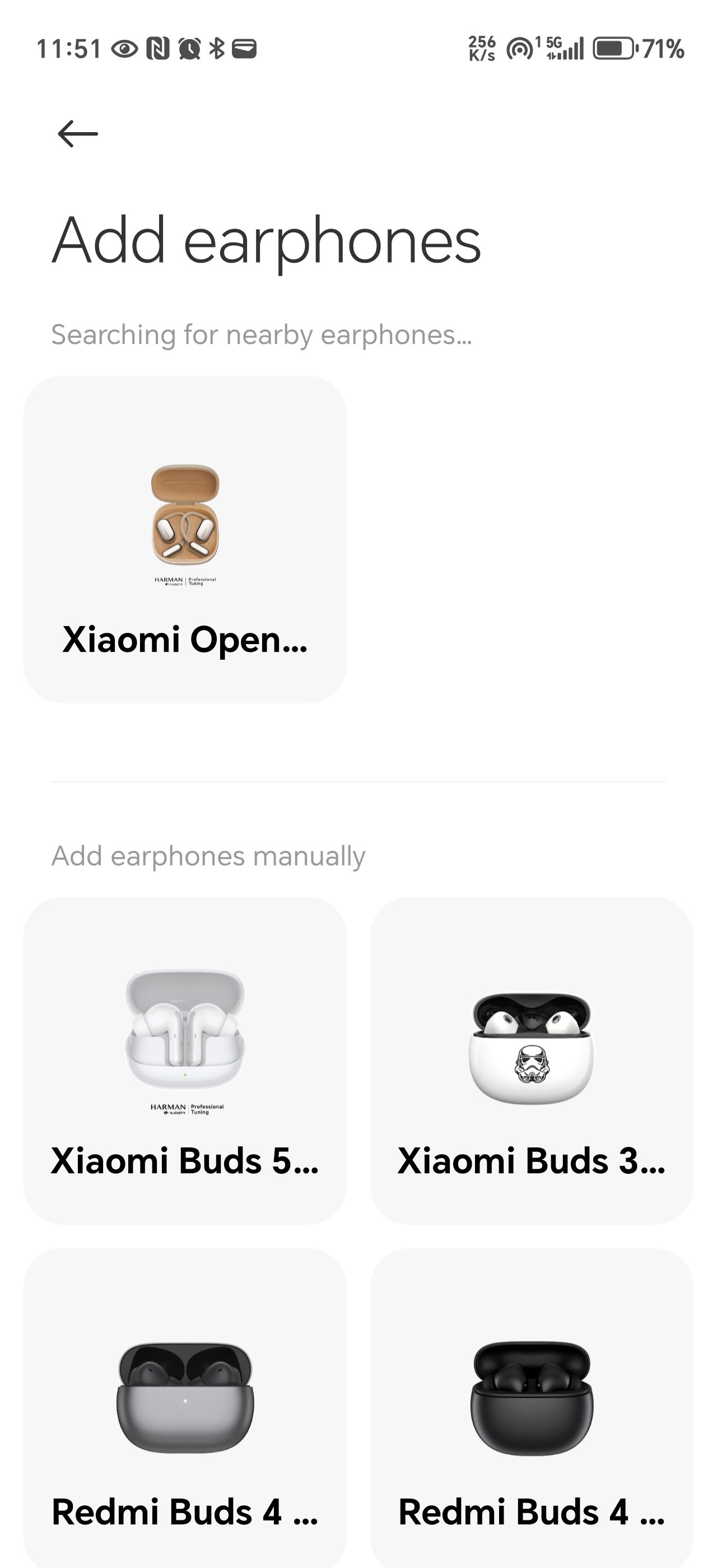Add Xiaomi Buds 5 manually
Viewport: 717px width, 1568px height.
(x=185, y=1060)
